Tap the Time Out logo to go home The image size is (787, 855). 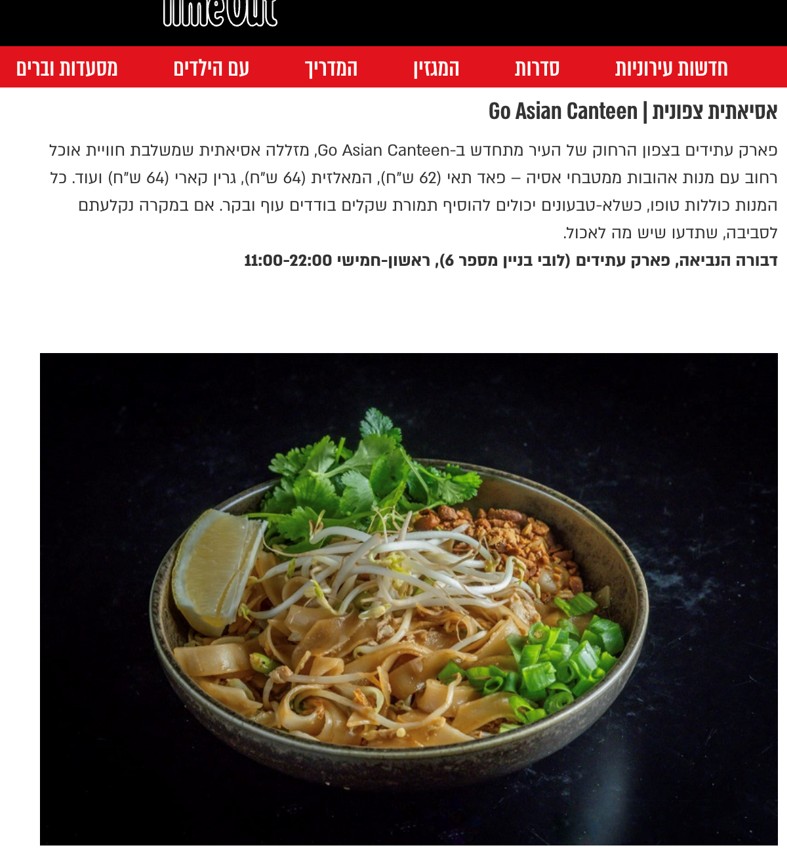tap(220, 12)
